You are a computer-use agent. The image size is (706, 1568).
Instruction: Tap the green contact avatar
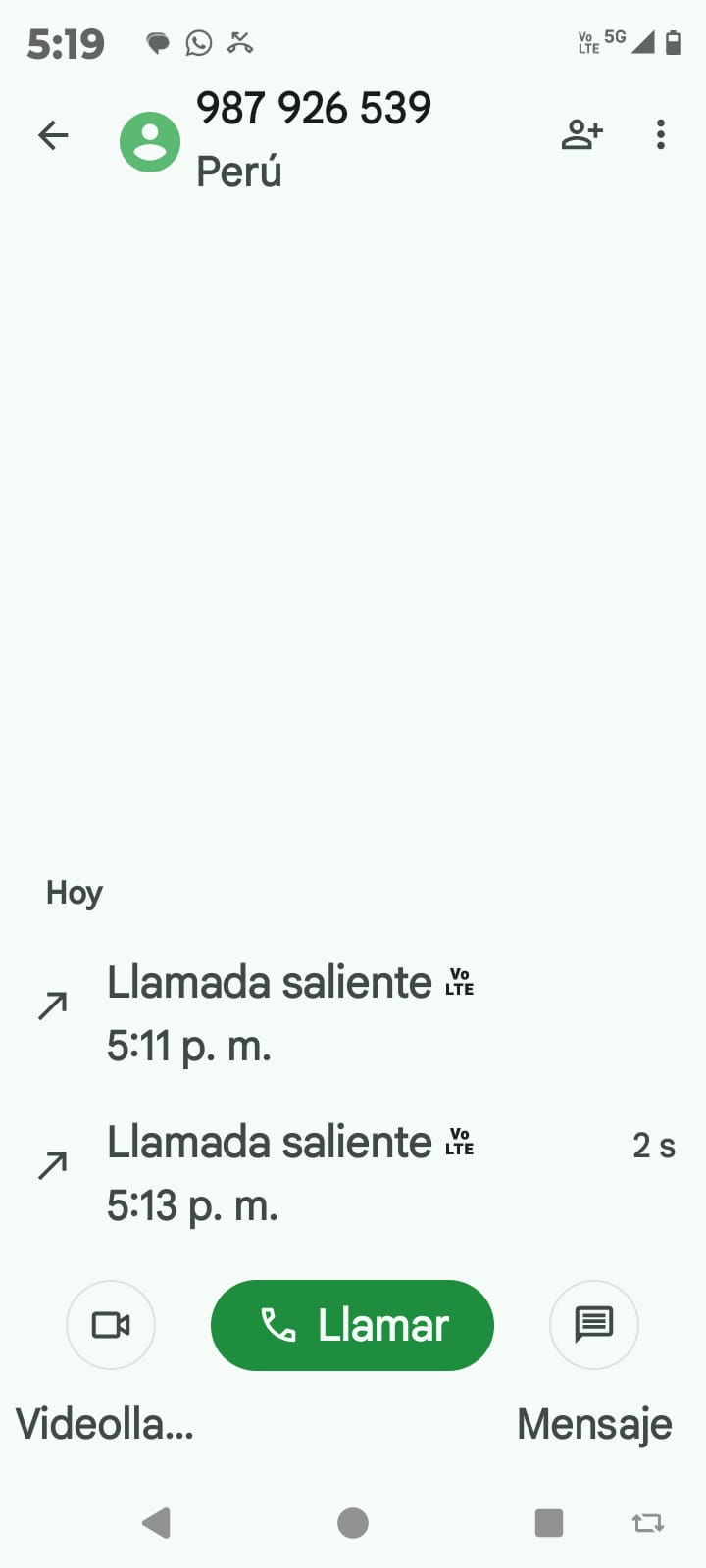[150, 142]
